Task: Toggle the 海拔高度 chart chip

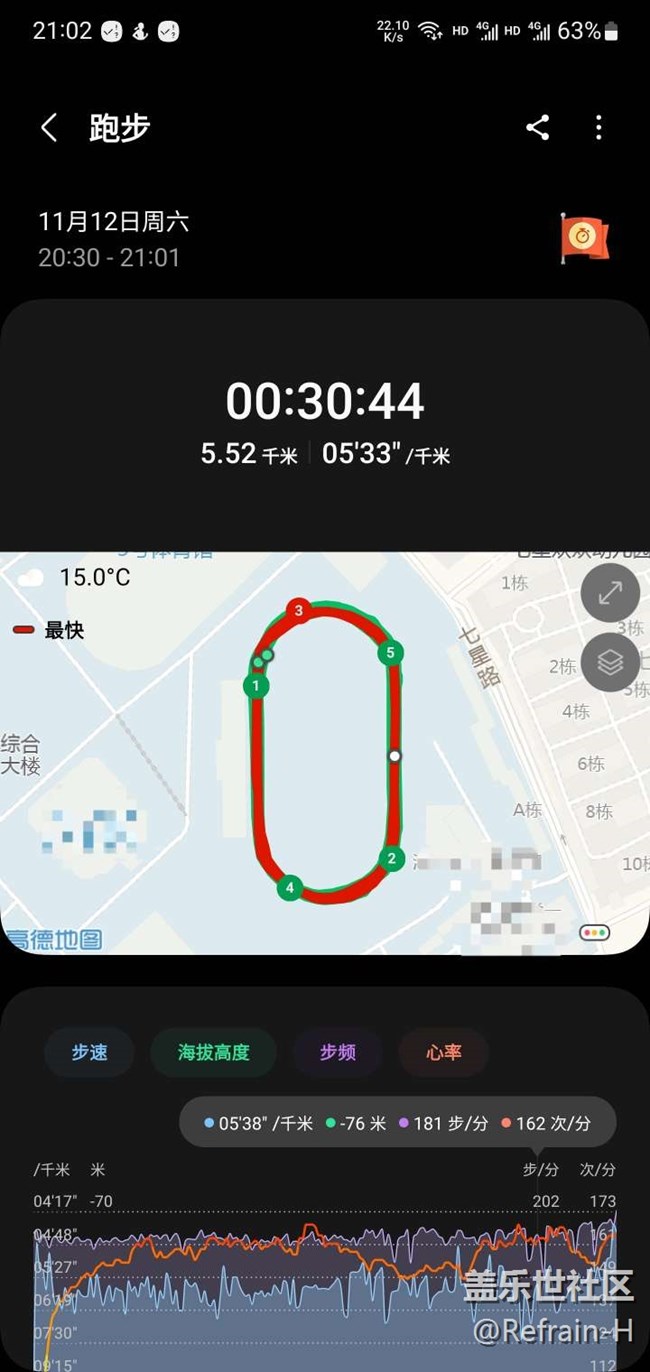Action: pos(213,1052)
